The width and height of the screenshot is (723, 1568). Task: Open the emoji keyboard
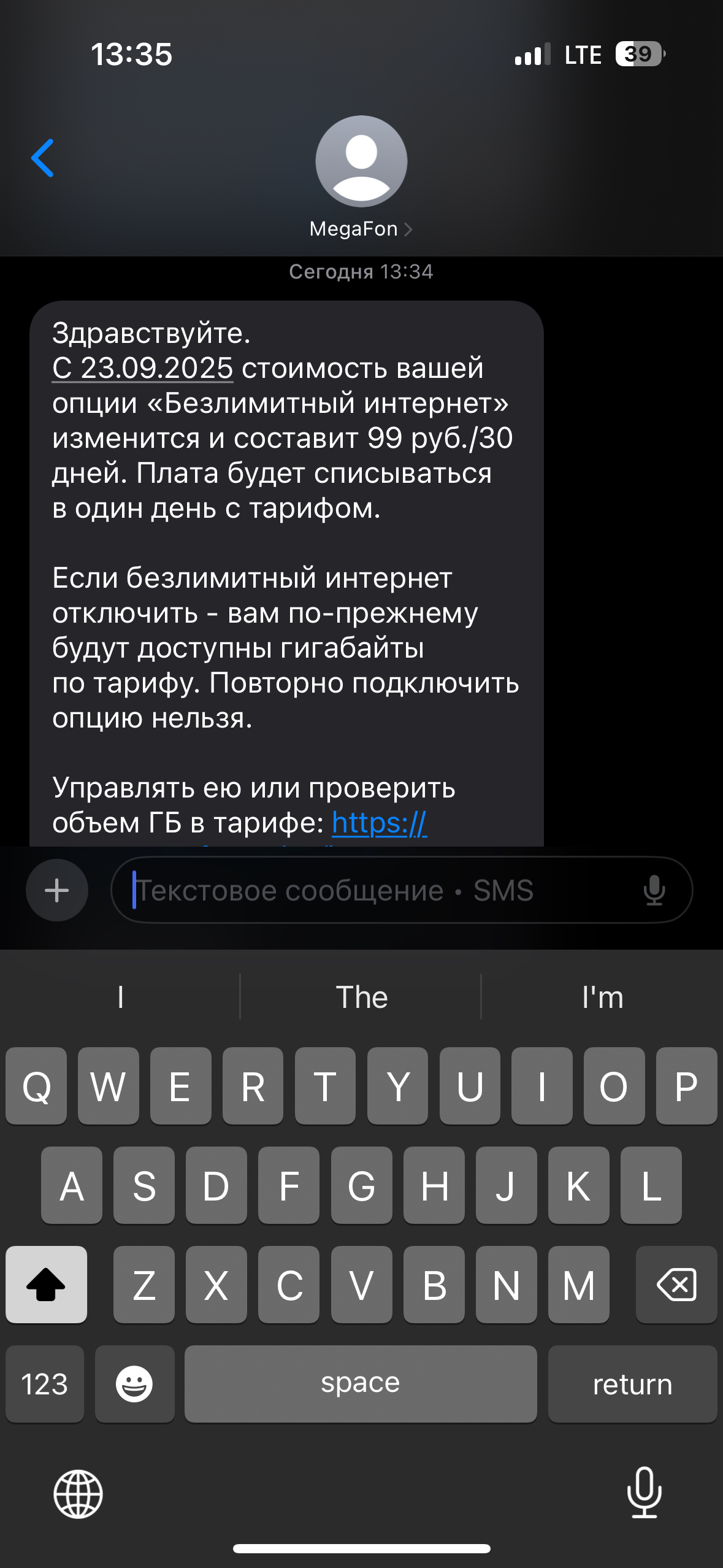tap(134, 1384)
